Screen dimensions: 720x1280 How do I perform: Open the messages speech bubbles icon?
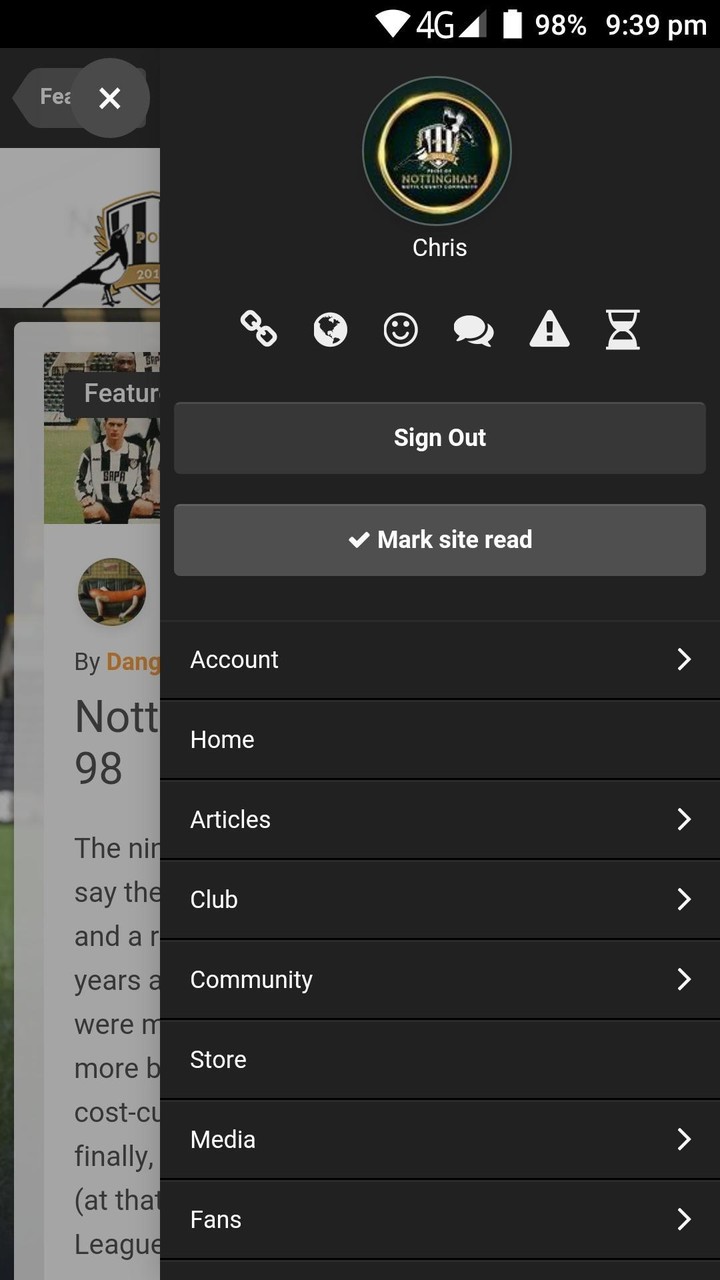(x=473, y=329)
